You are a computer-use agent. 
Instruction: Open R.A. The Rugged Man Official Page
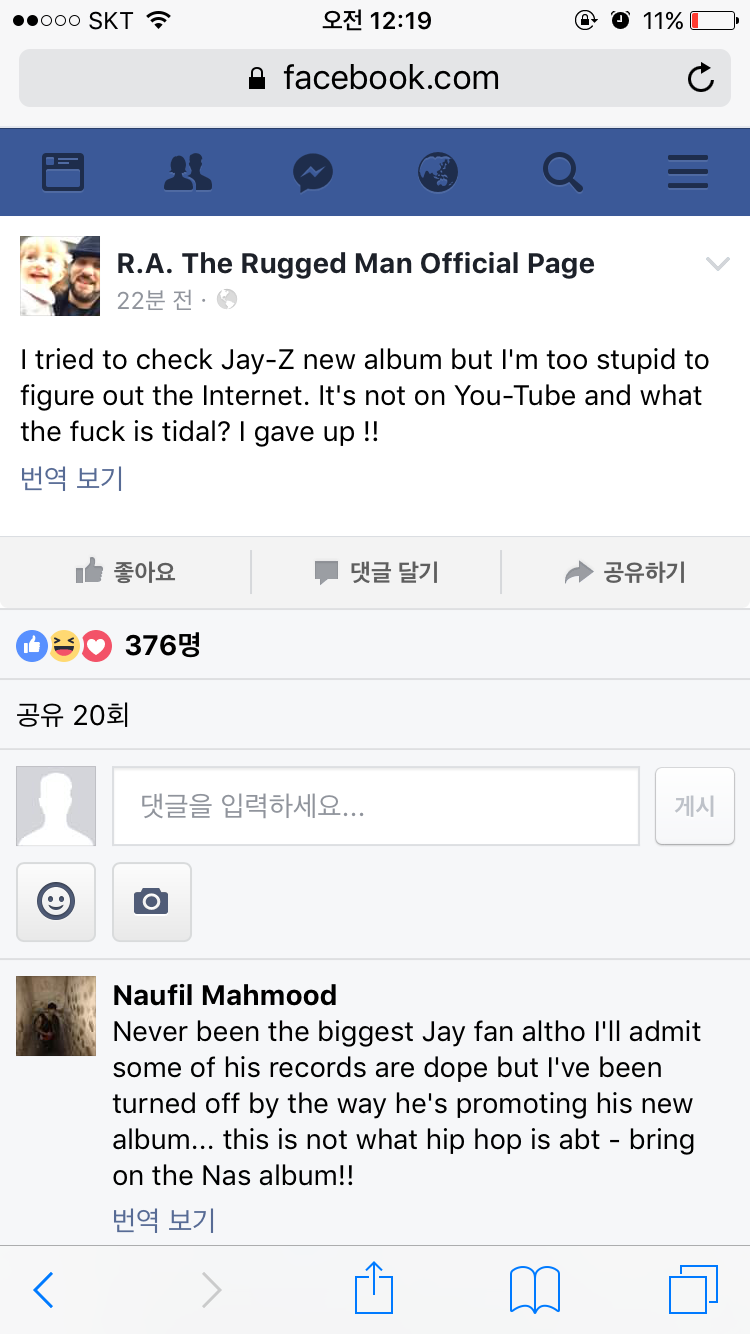pyautogui.click(x=355, y=264)
